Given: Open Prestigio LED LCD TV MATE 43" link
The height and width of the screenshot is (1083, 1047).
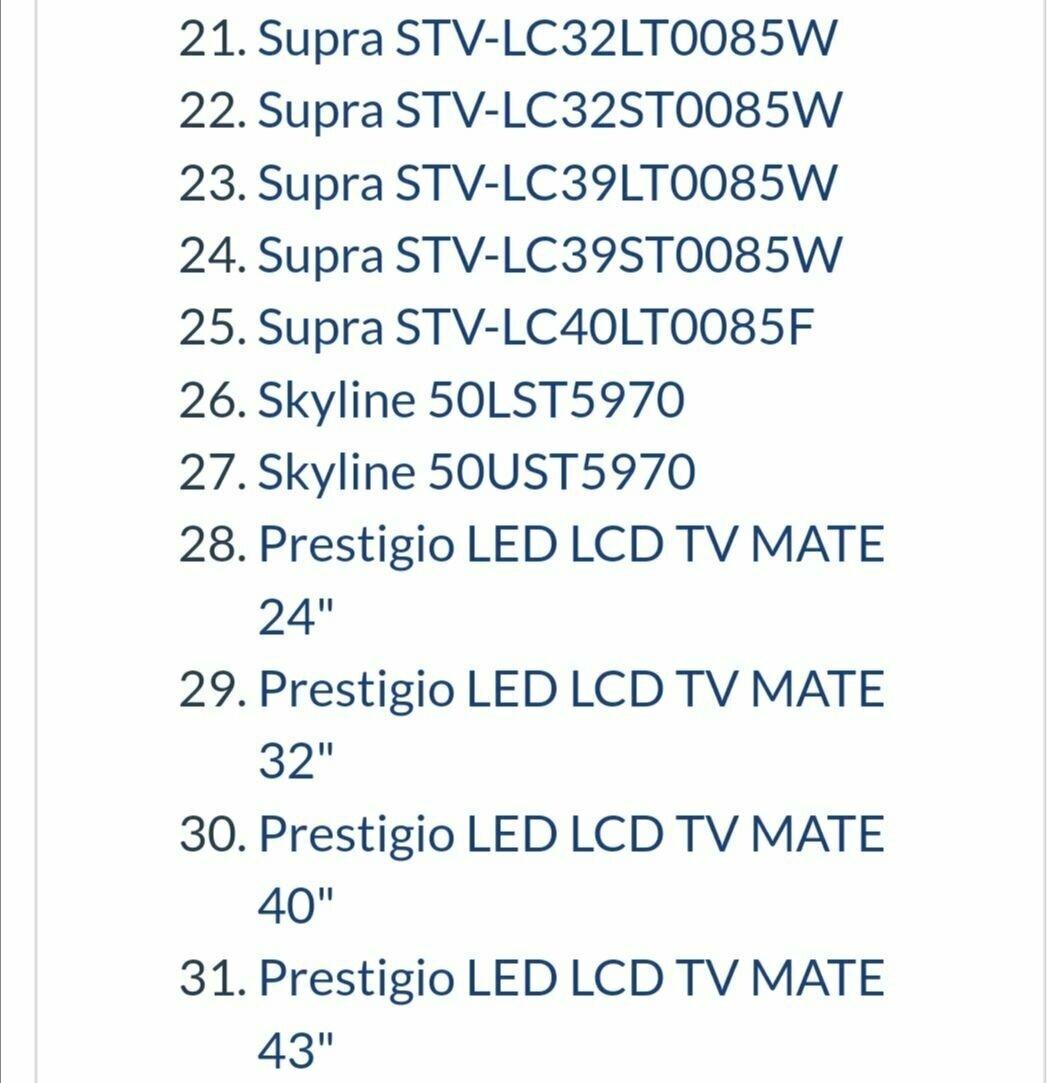Looking at the screenshot, I should [571, 1013].
